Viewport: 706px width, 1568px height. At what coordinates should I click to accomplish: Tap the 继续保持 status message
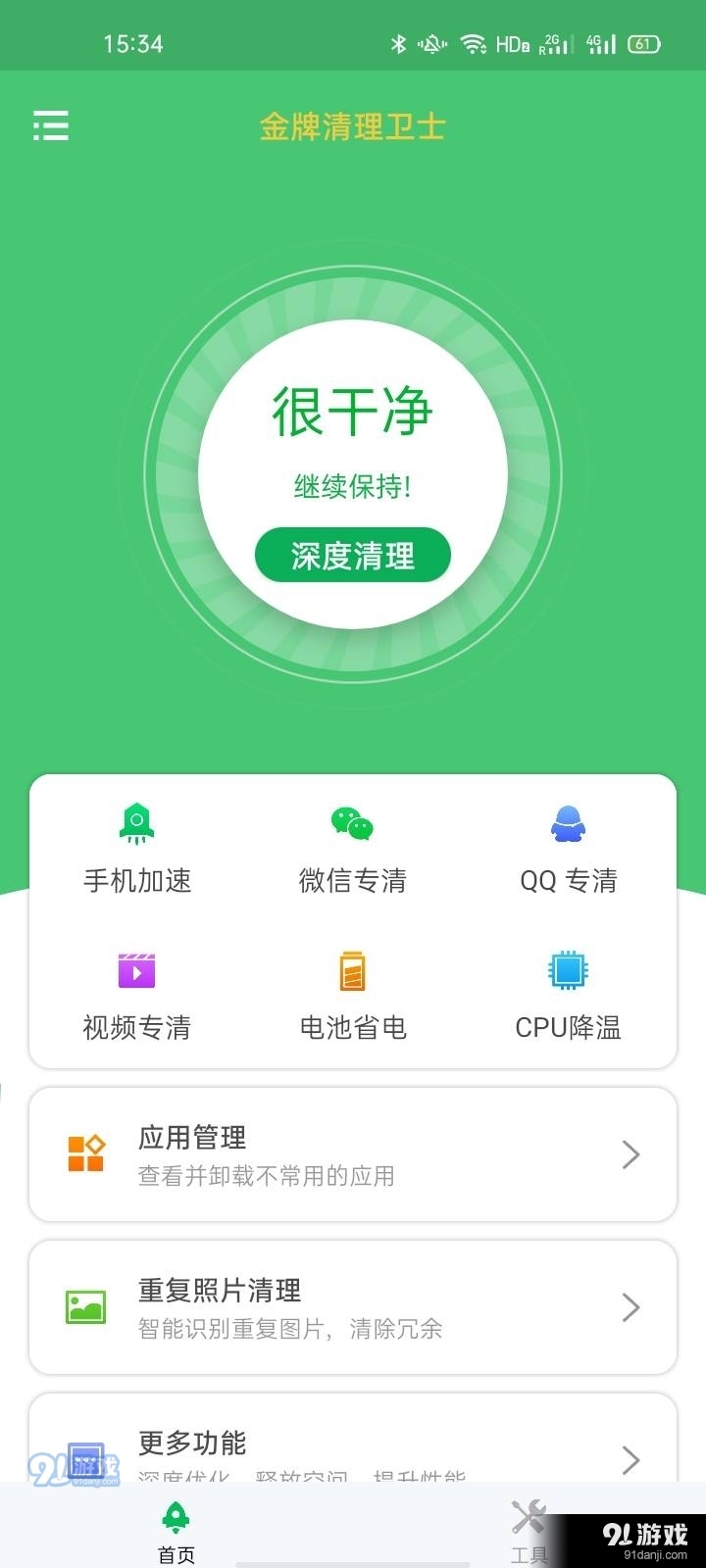point(352,484)
